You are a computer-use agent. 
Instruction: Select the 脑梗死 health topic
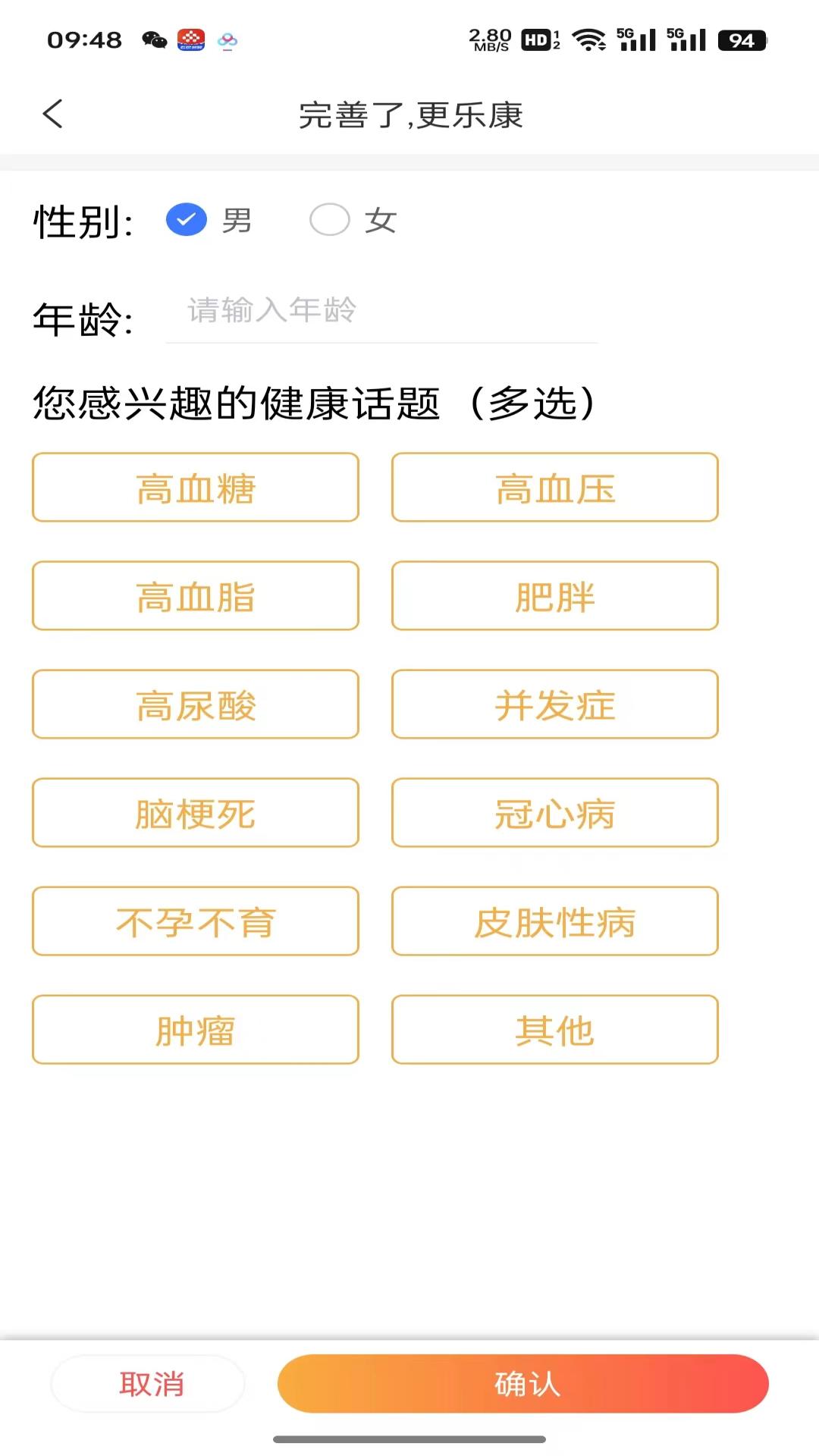pos(195,813)
